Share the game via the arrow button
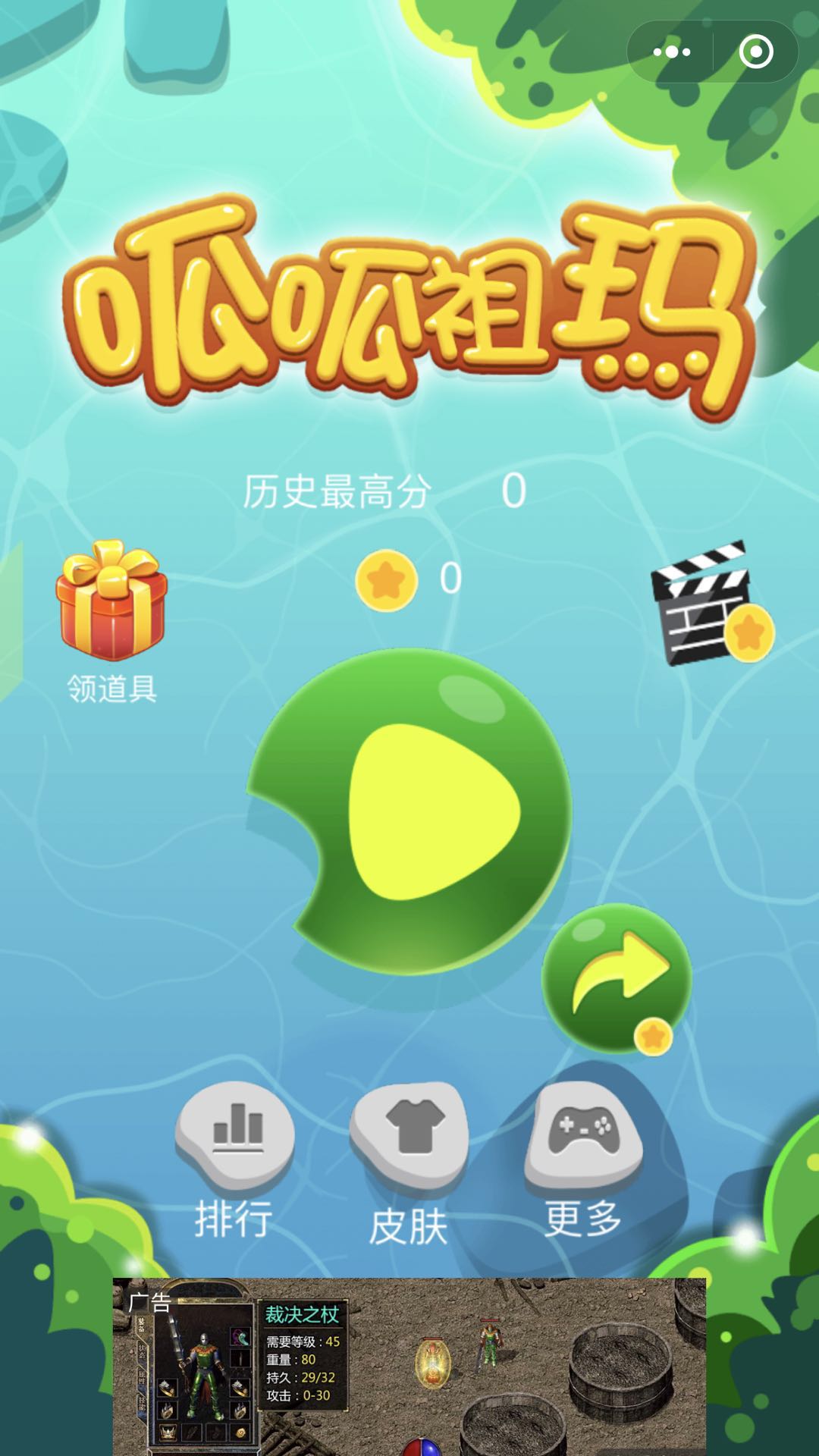Image resolution: width=819 pixels, height=1456 pixels. point(616,978)
